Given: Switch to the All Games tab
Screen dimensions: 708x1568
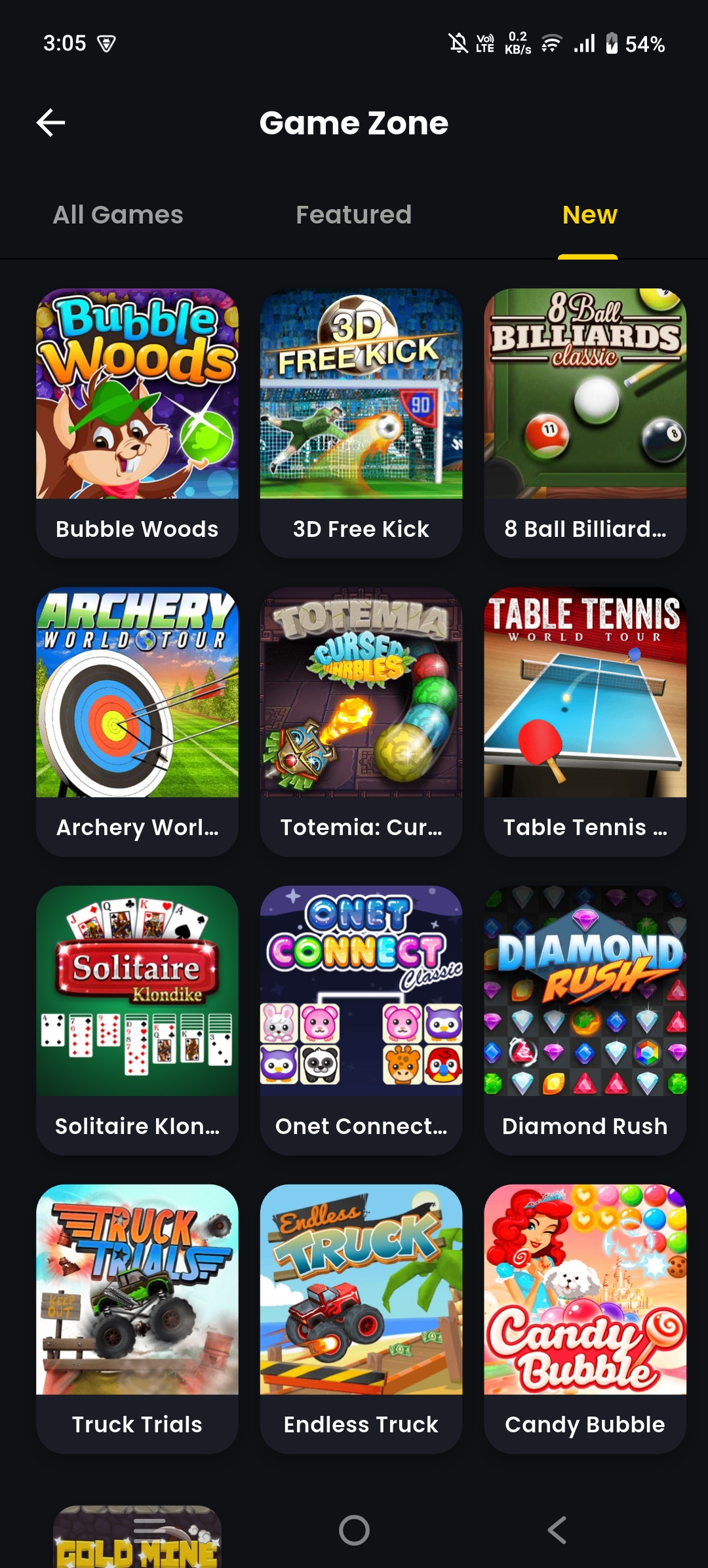Looking at the screenshot, I should pyautogui.click(x=118, y=214).
